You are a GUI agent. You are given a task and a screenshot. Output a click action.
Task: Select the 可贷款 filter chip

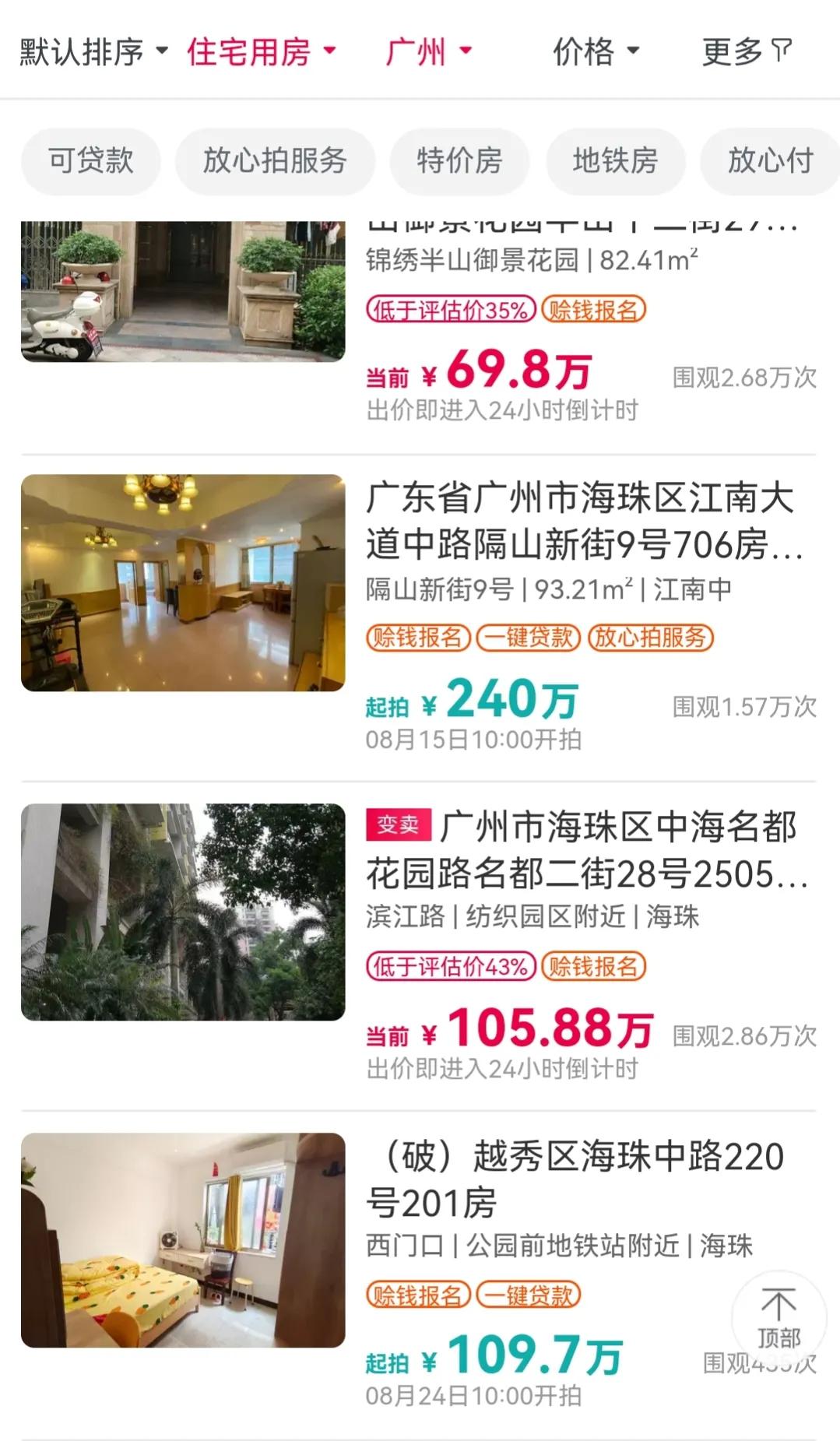[91, 161]
